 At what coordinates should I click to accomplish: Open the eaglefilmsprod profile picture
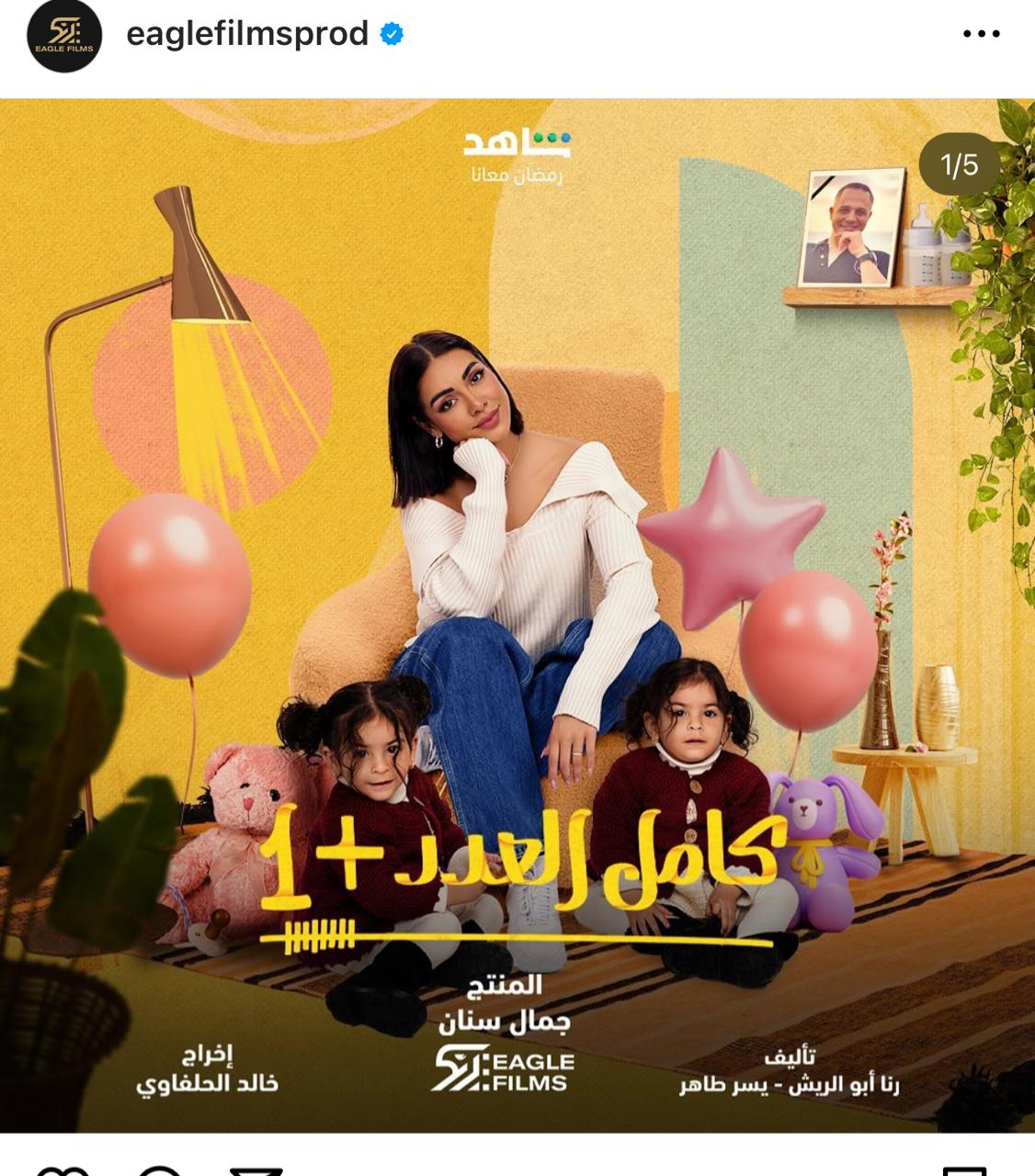pyautogui.click(x=64, y=36)
